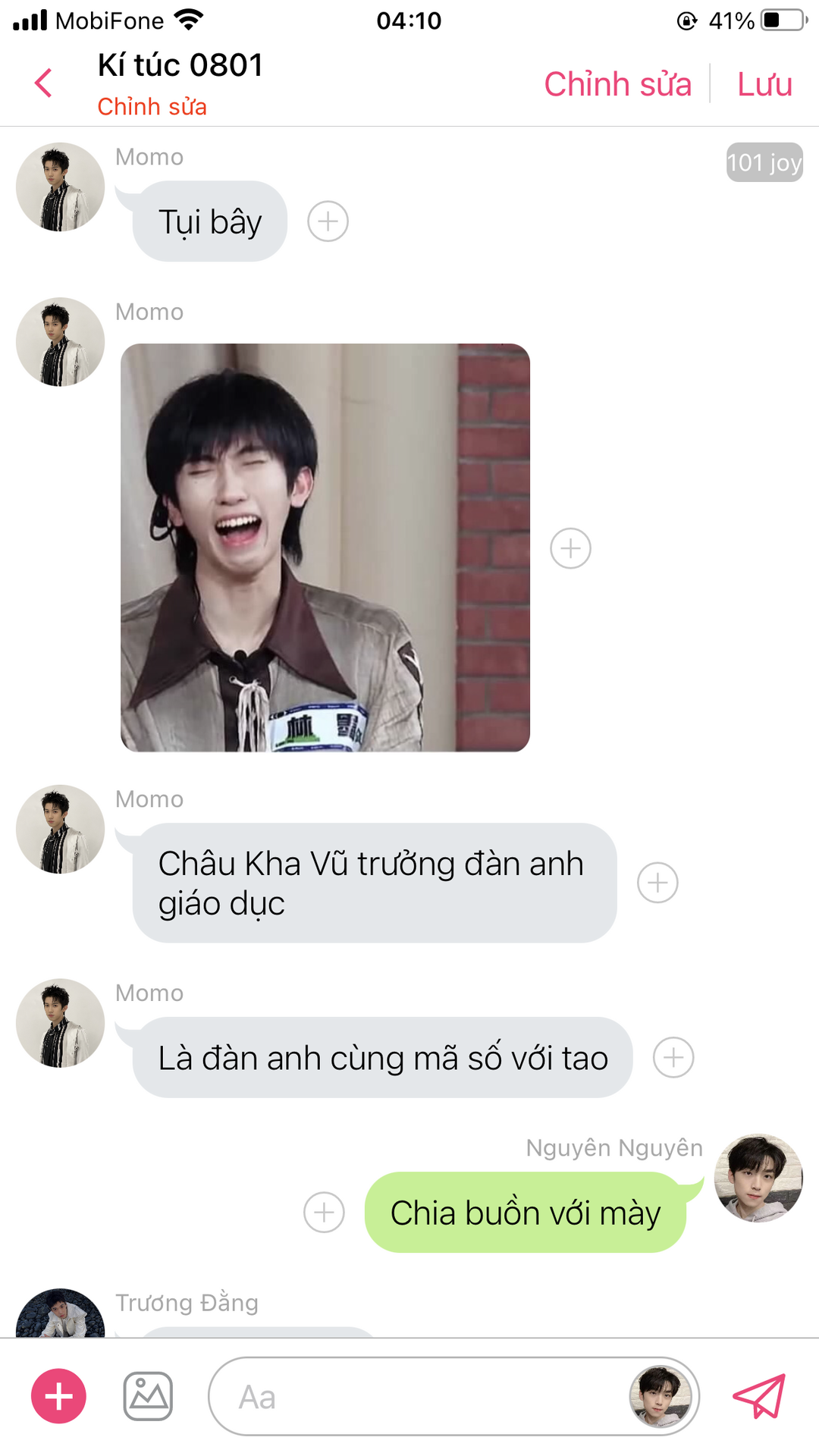The image size is (819, 1456).
Task: Tap plus beside "Là đàn anh cùng mã số"
Action: [x=673, y=1057]
